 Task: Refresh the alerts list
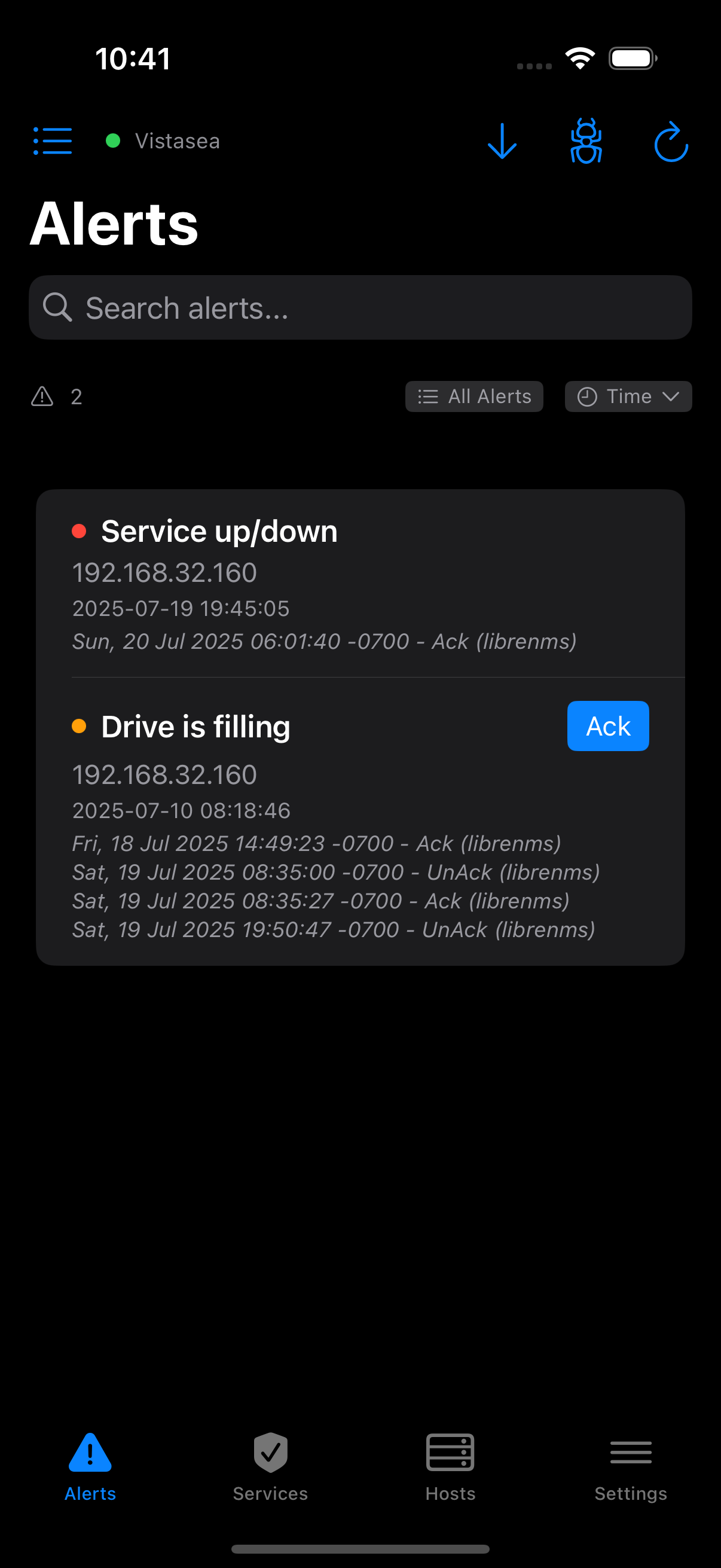pyautogui.click(x=671, y=141)
